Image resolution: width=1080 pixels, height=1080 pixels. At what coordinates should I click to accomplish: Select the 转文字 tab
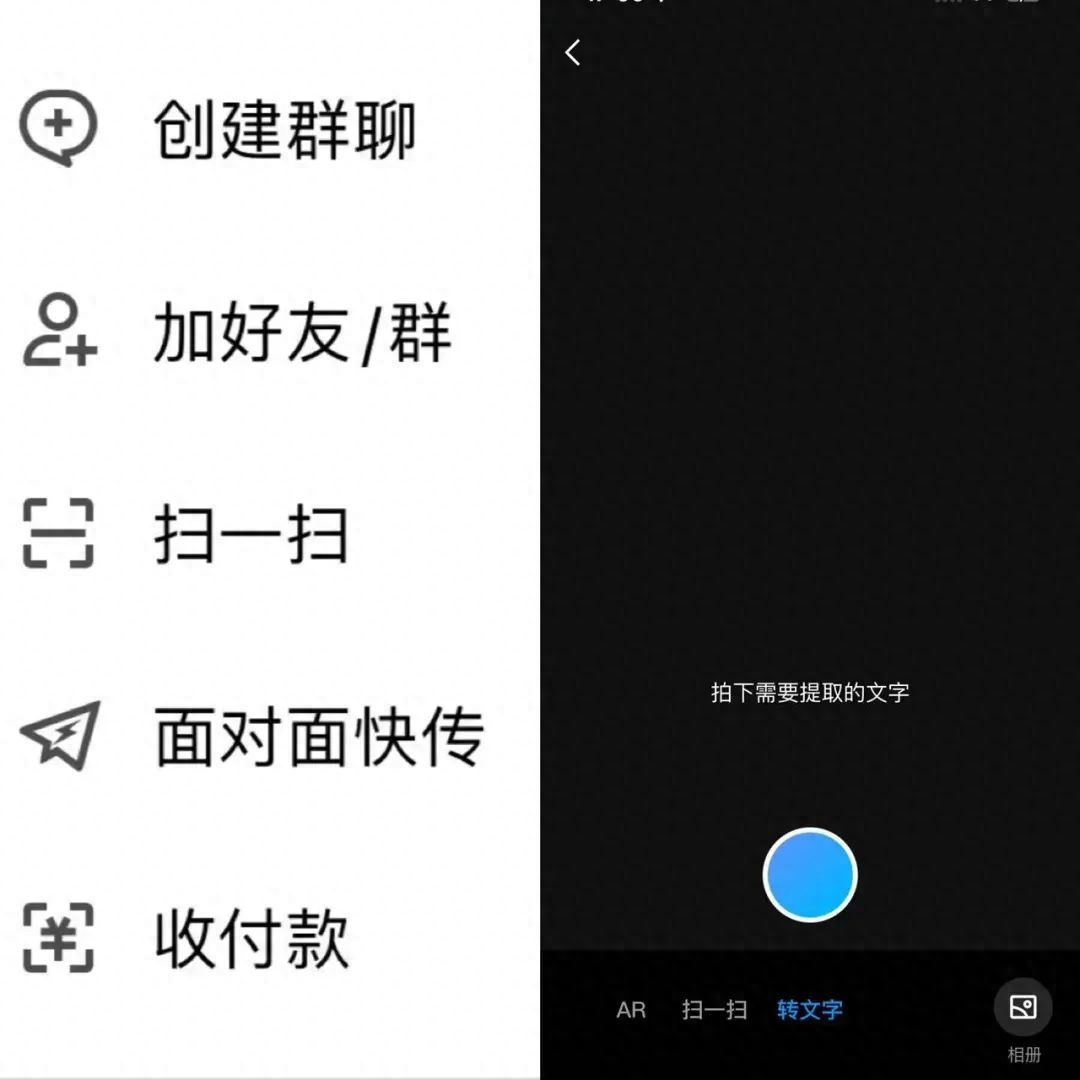pyautogui.click(x=810, y=1010)
